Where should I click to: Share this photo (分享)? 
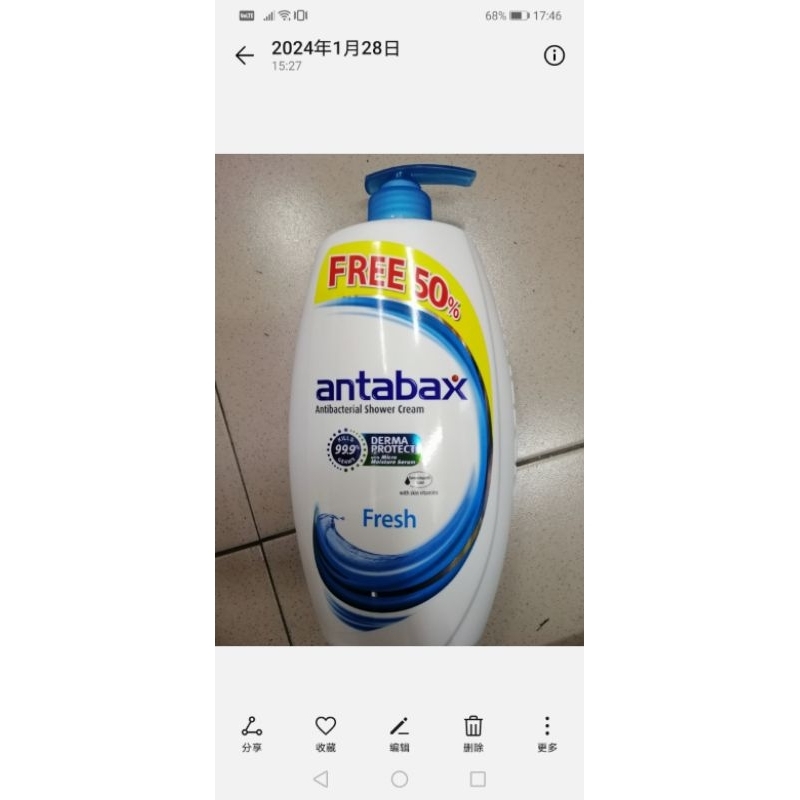click(252, 733)
